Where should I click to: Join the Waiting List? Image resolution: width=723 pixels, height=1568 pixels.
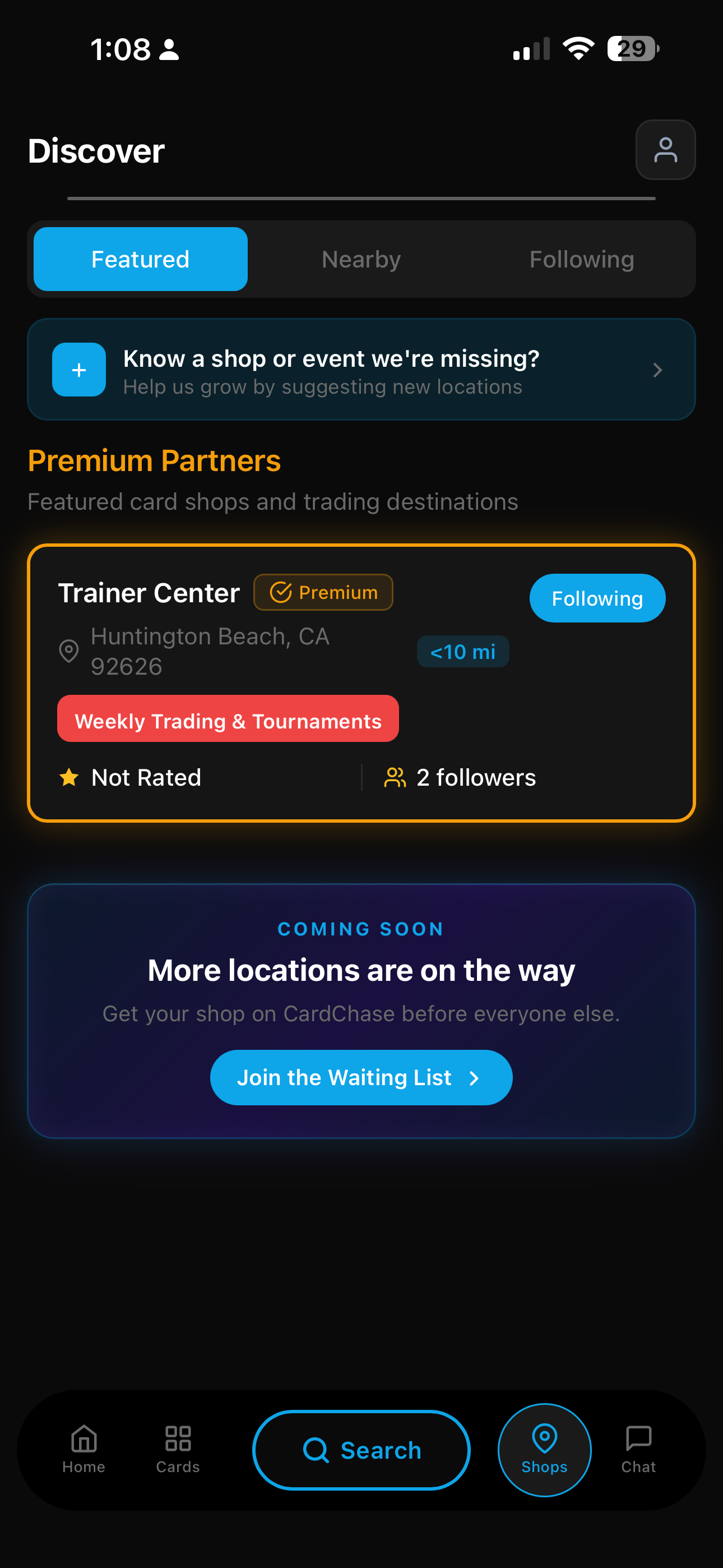click(x=361, y=1077)
